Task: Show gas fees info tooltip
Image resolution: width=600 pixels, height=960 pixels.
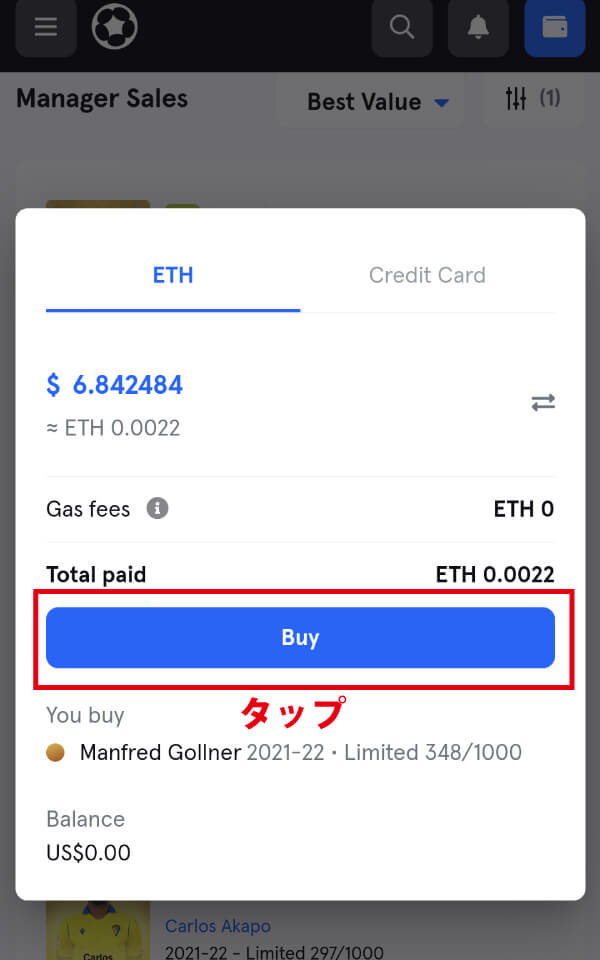Action: (157, 508)
